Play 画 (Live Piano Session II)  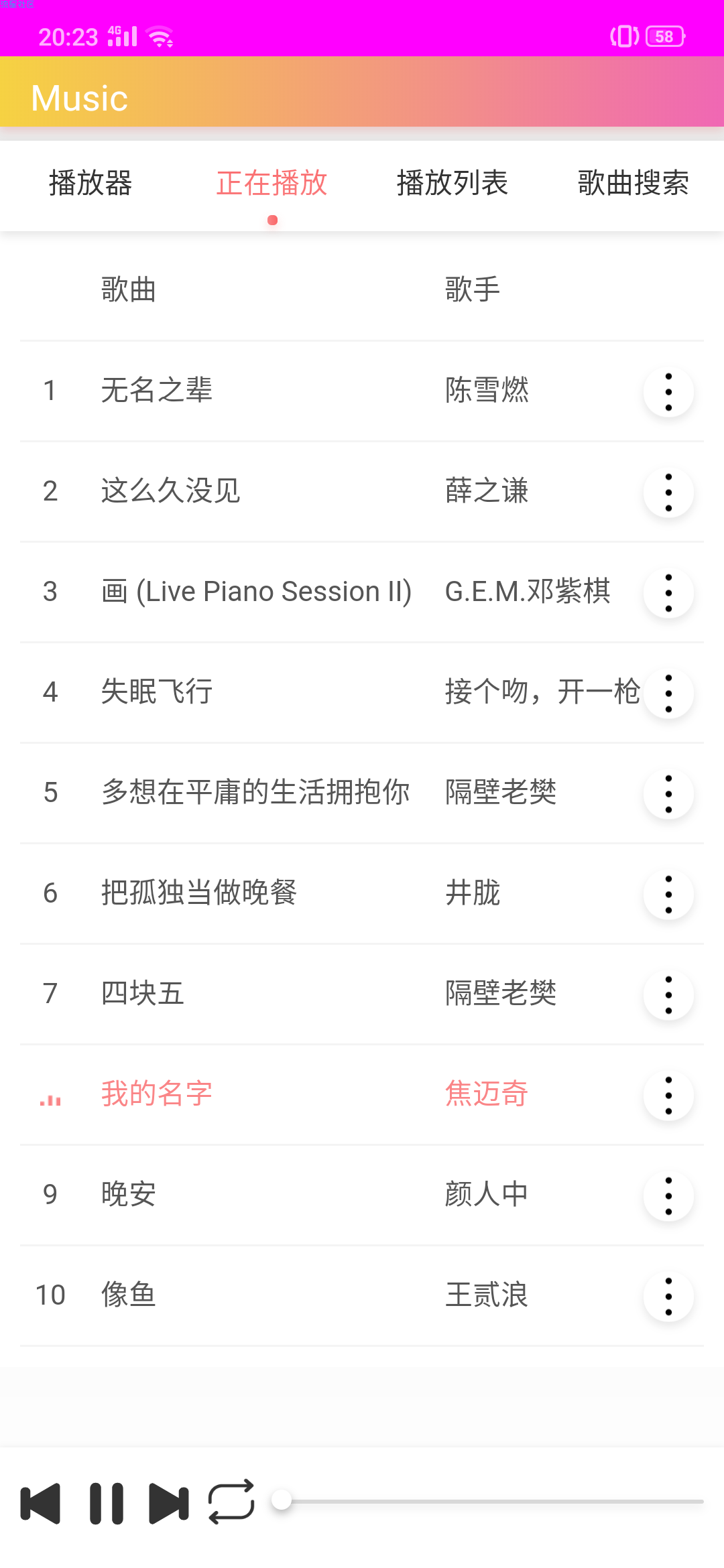pos(362,592)
